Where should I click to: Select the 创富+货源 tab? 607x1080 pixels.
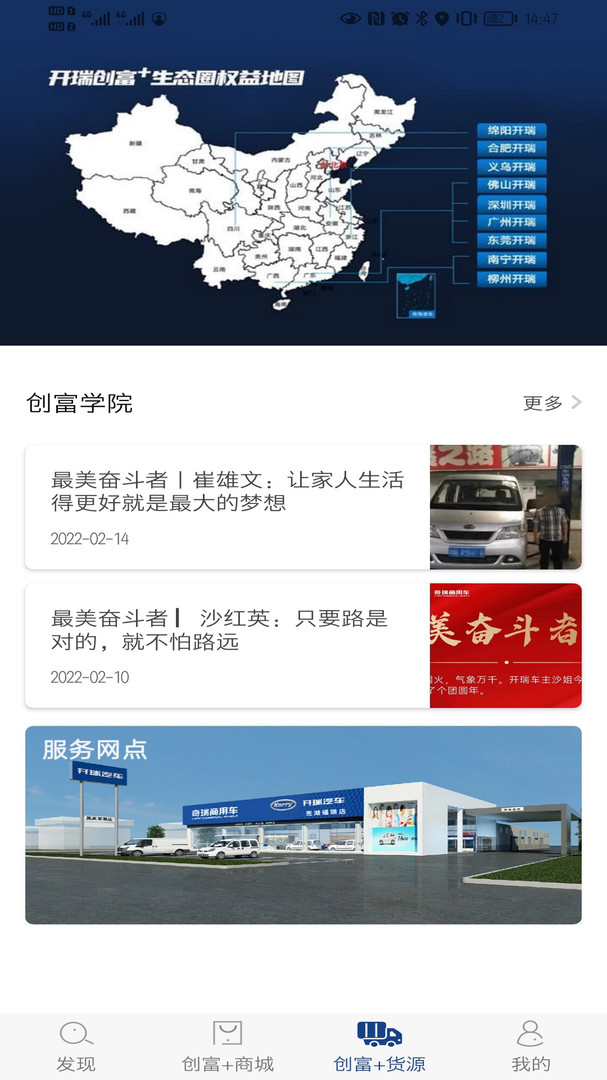(x=379, y=1046)
